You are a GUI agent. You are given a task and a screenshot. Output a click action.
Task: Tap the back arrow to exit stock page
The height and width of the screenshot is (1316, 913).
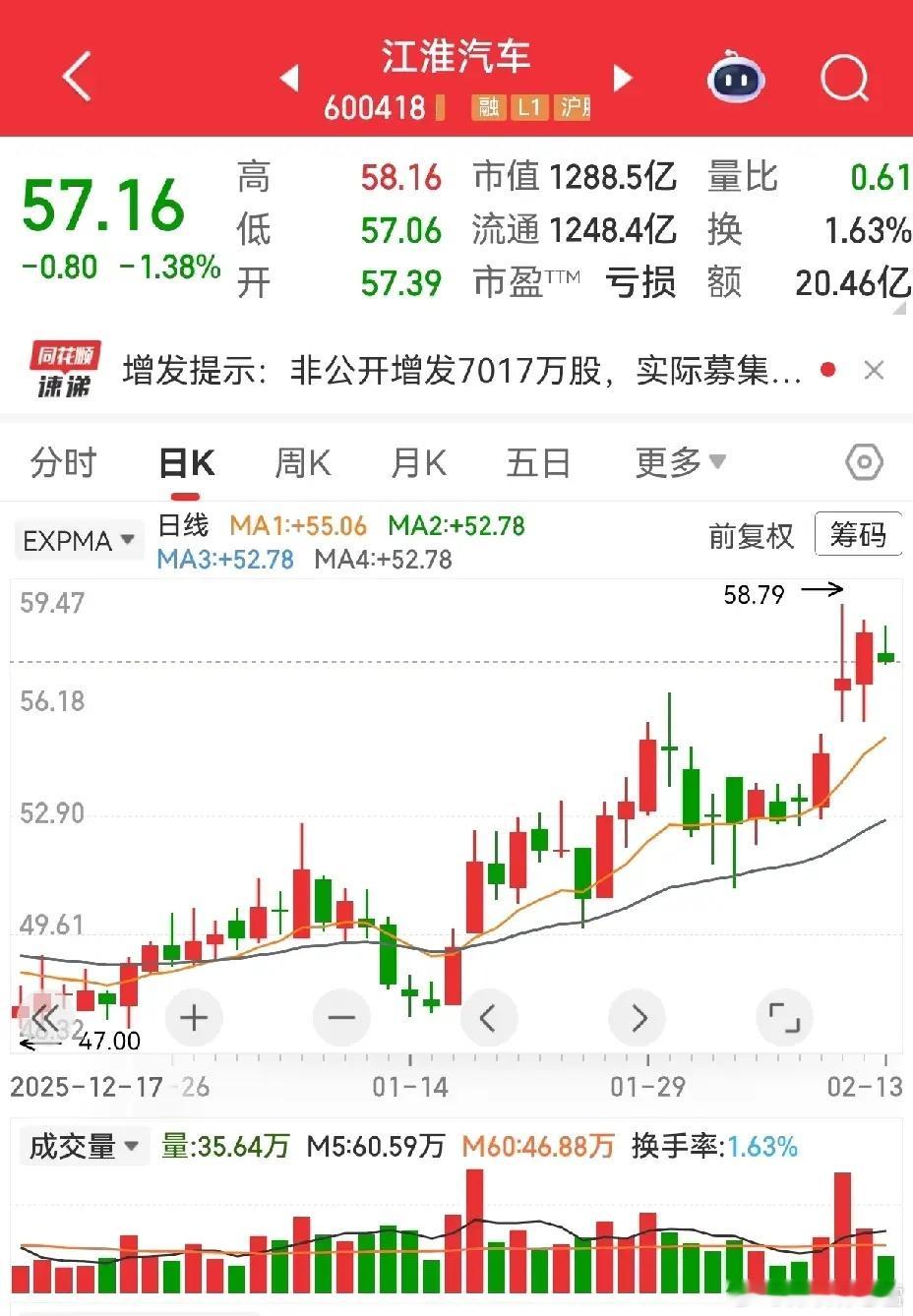[x=77, y=79]
